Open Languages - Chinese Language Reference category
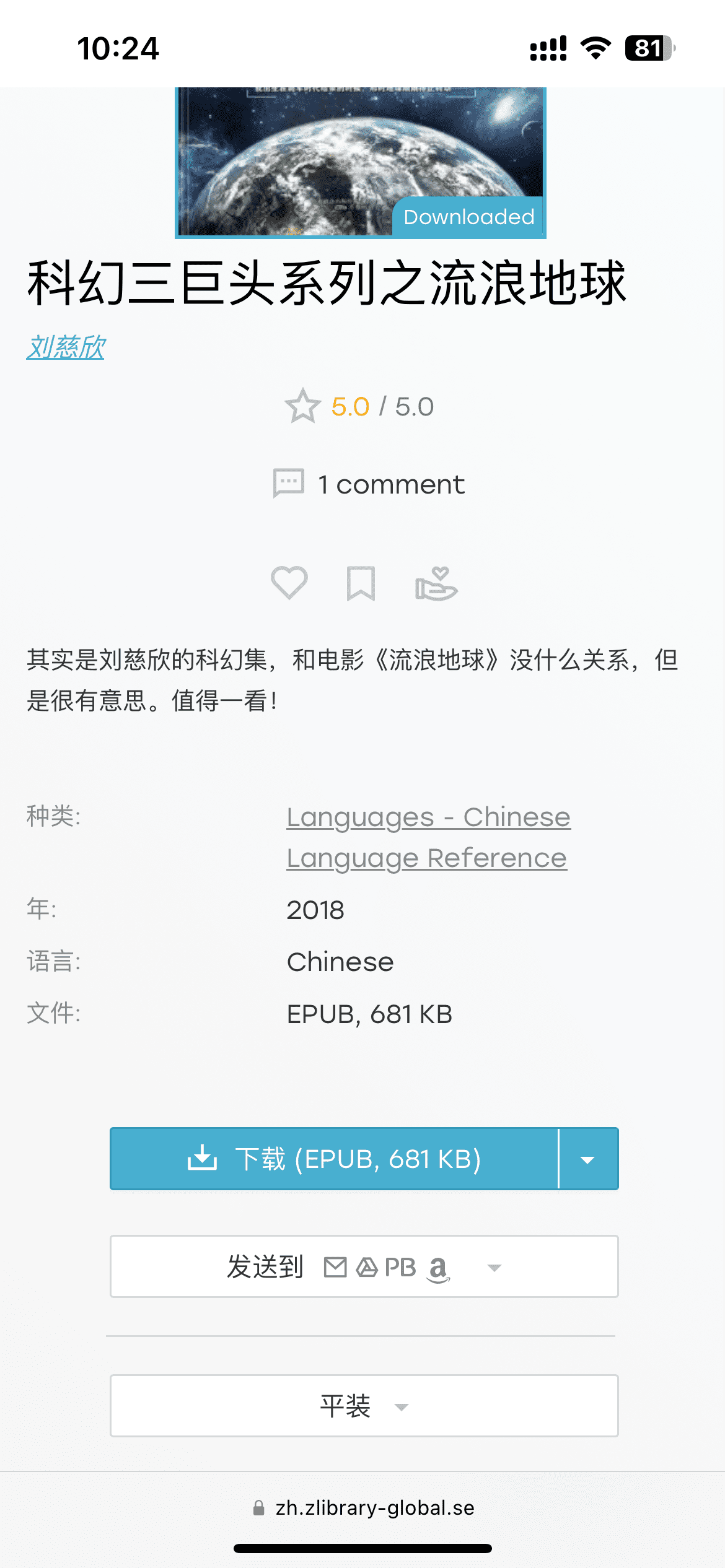This screenshot has width=725, height=1568. pyautogui.click(x=428, y=837)
